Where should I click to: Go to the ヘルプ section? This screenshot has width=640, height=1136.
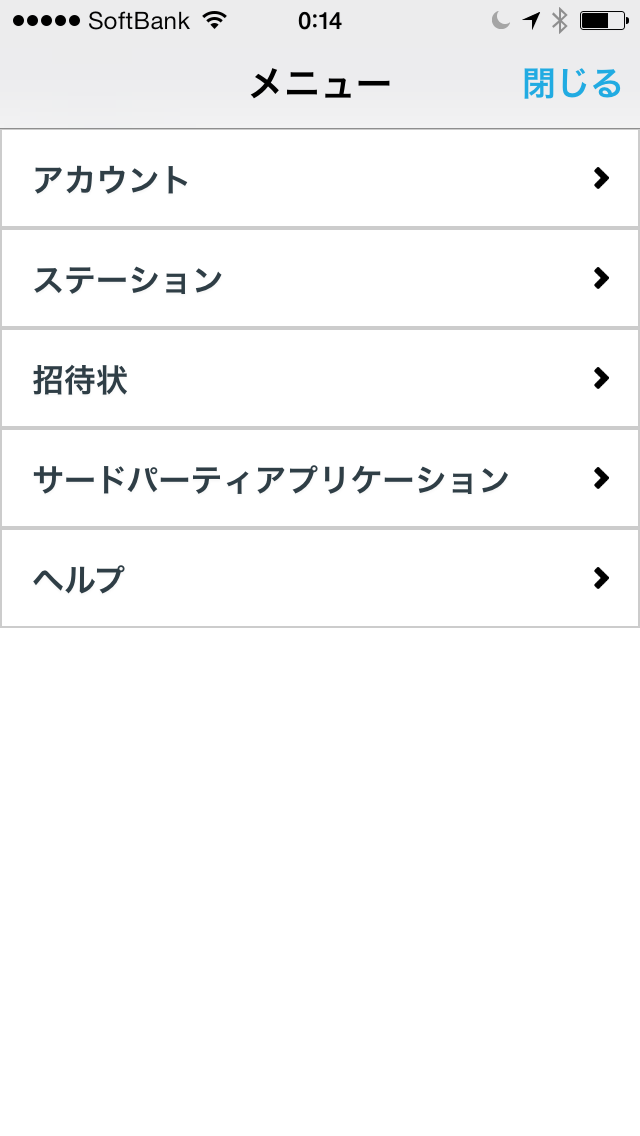click(x=320, y=578)
